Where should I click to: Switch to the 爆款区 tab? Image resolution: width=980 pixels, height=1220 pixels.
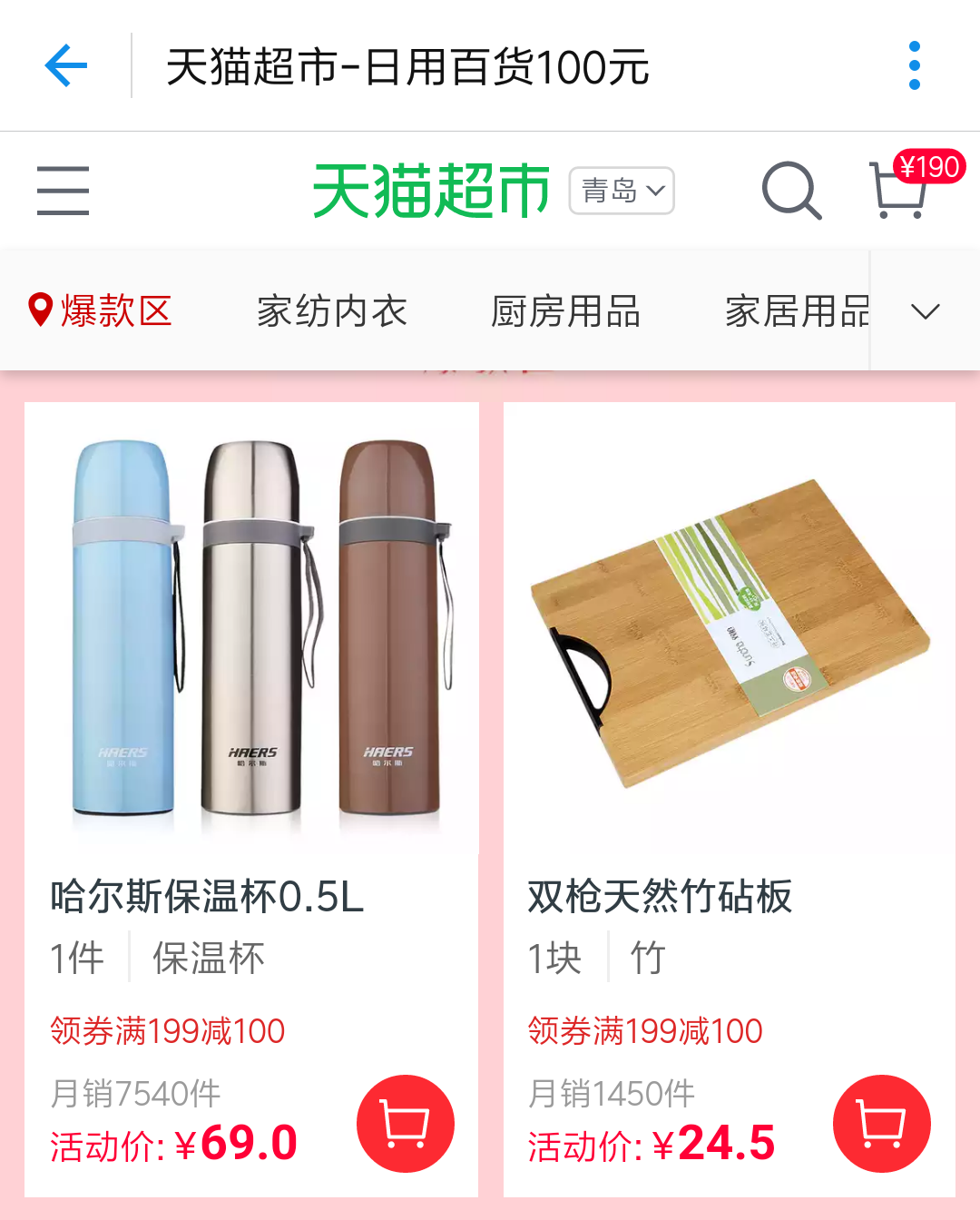click(x=101, y=311)
